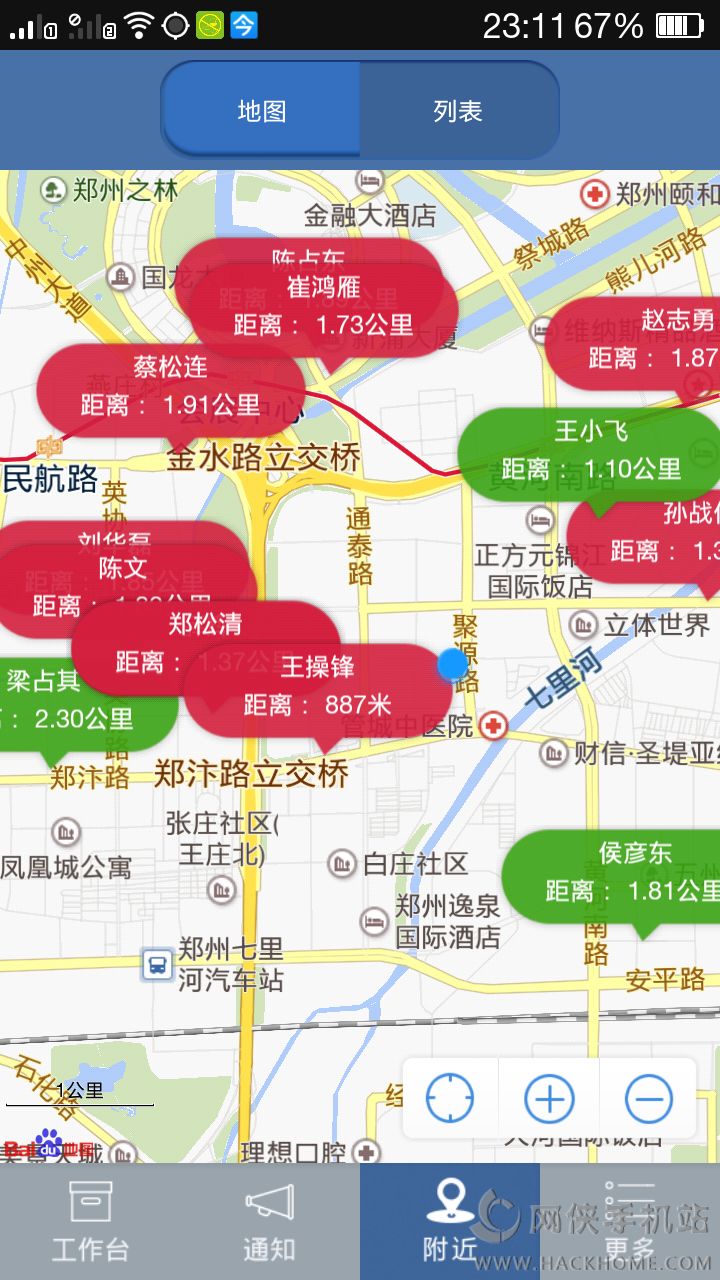This screenshot has width=720, height=1280.
Task: Zoom out with the minus button
Action: (648, 1099)
